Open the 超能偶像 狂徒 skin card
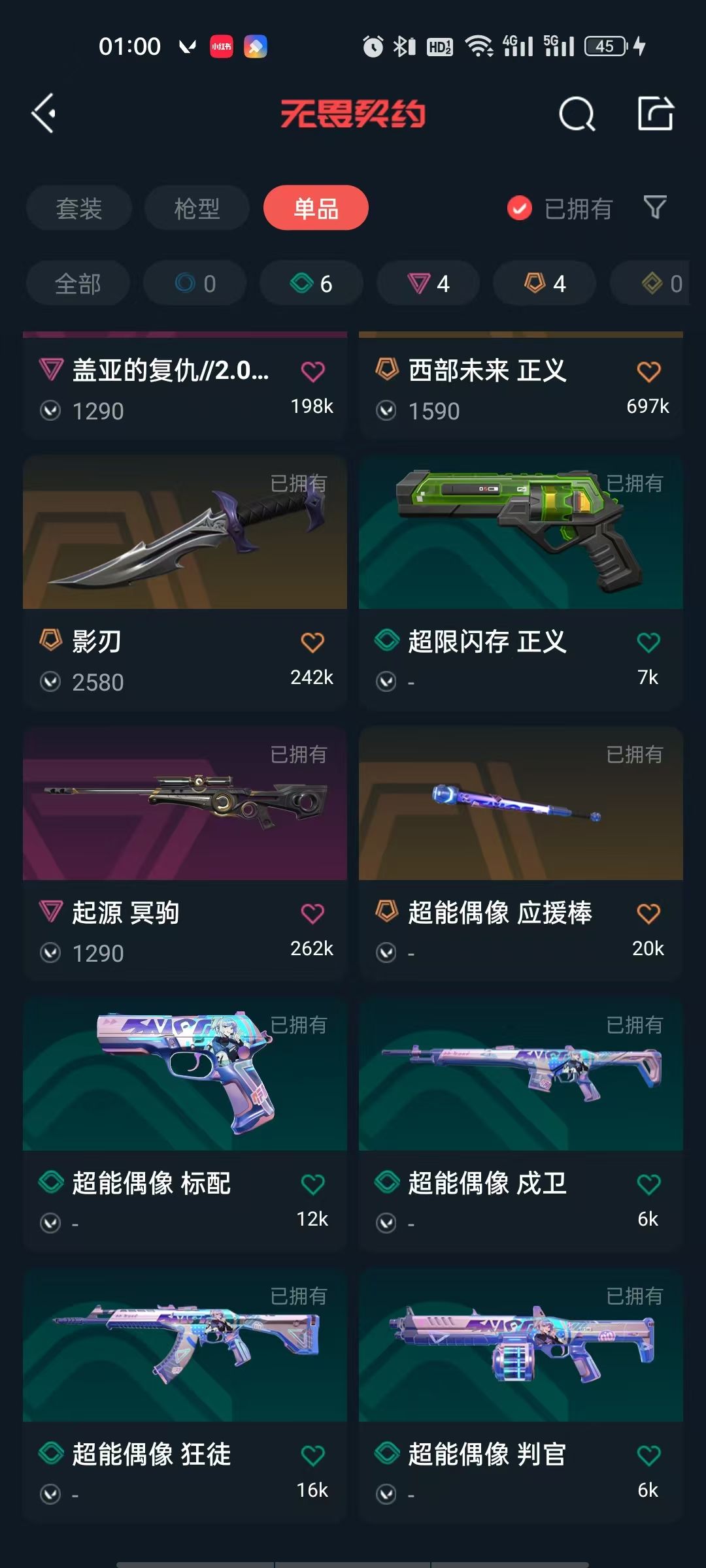Image resolution: width=706 pixels, height=1568 pixels. [x=185, y=1396]
